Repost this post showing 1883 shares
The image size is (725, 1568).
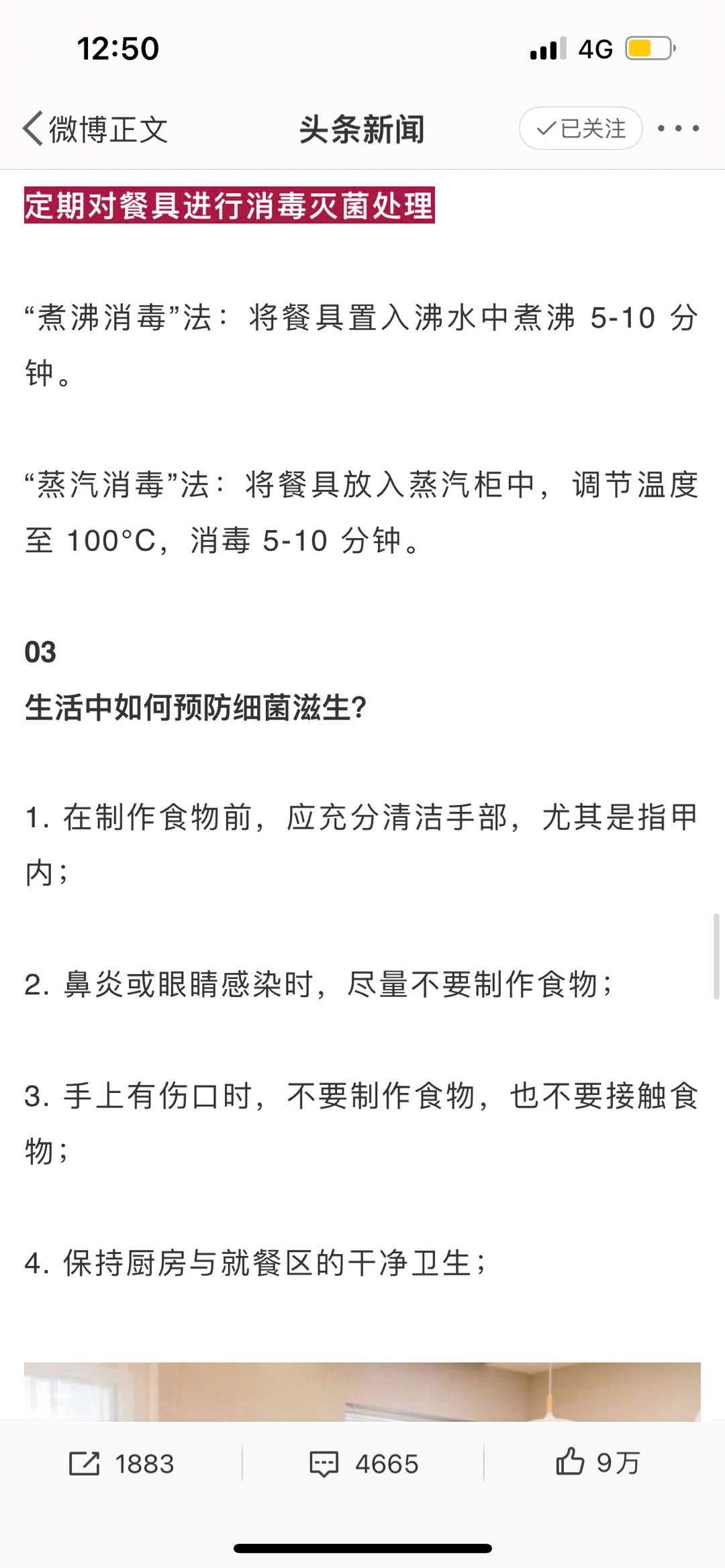122,1463
